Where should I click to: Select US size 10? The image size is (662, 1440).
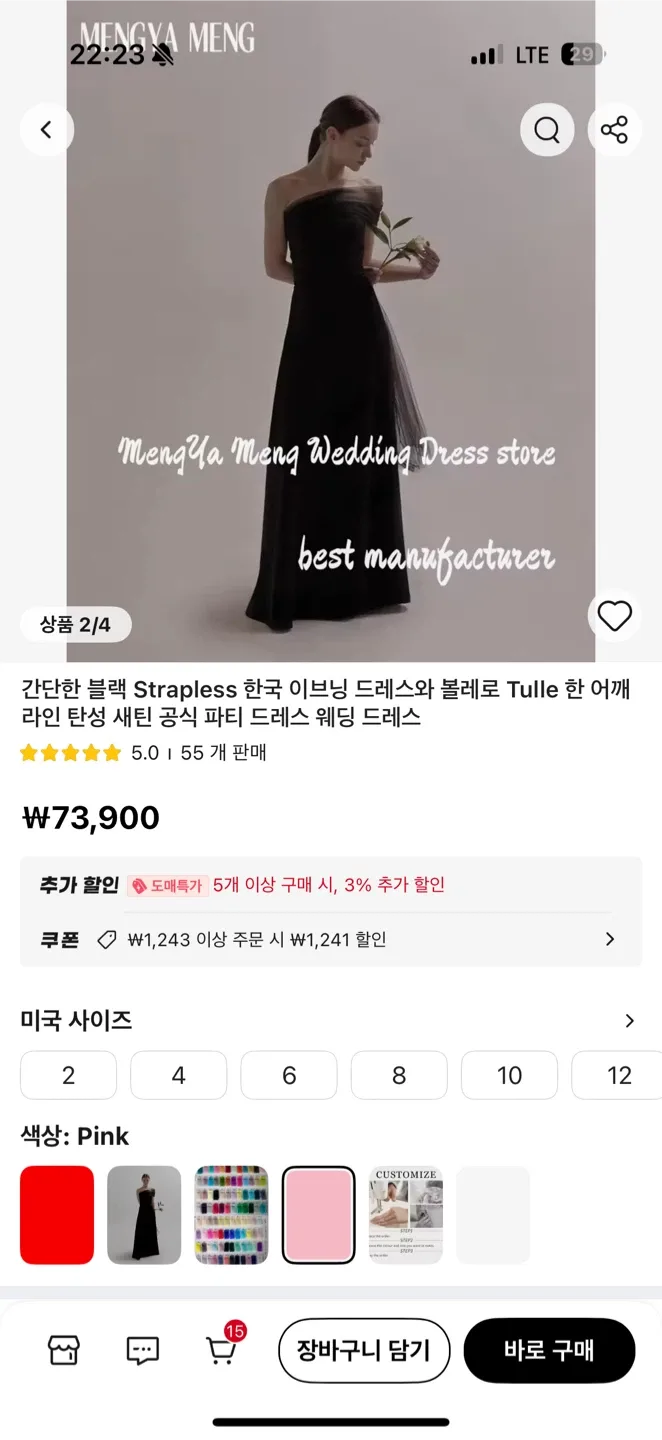point(509,1075)
